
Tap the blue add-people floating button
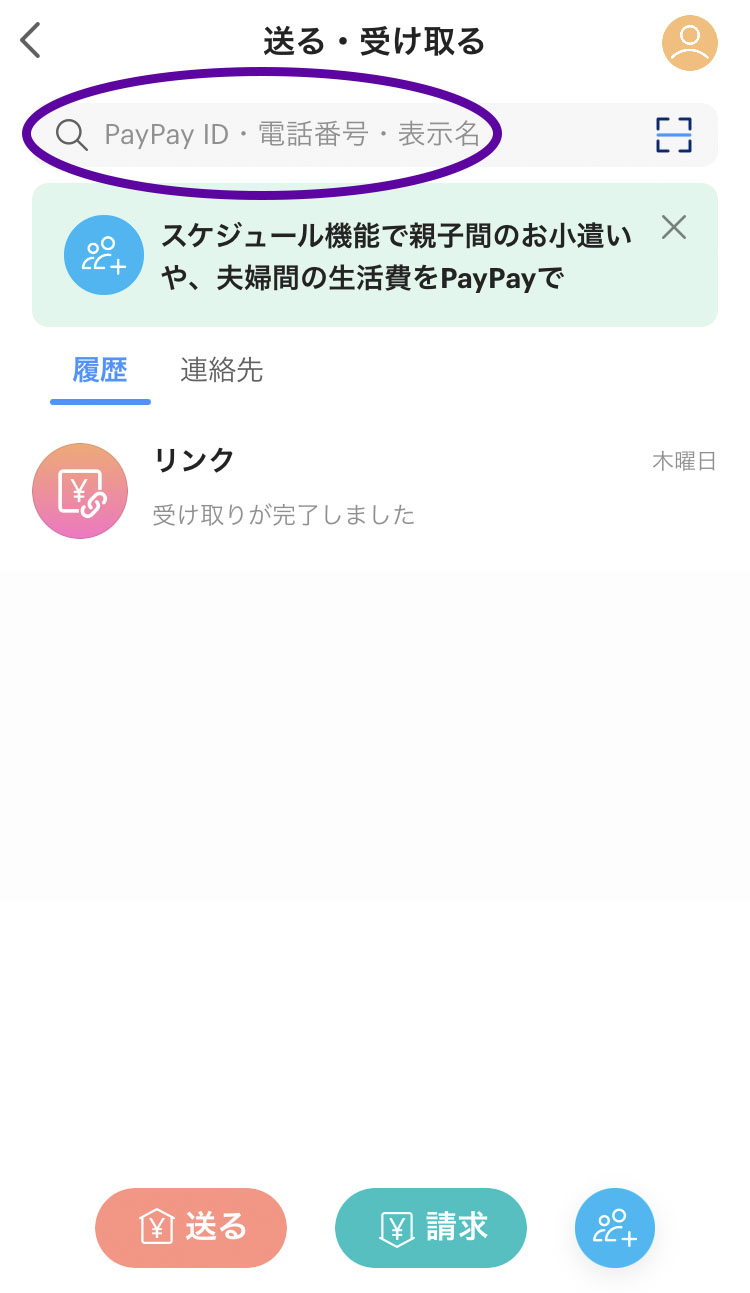click(x=615, y=1228)
